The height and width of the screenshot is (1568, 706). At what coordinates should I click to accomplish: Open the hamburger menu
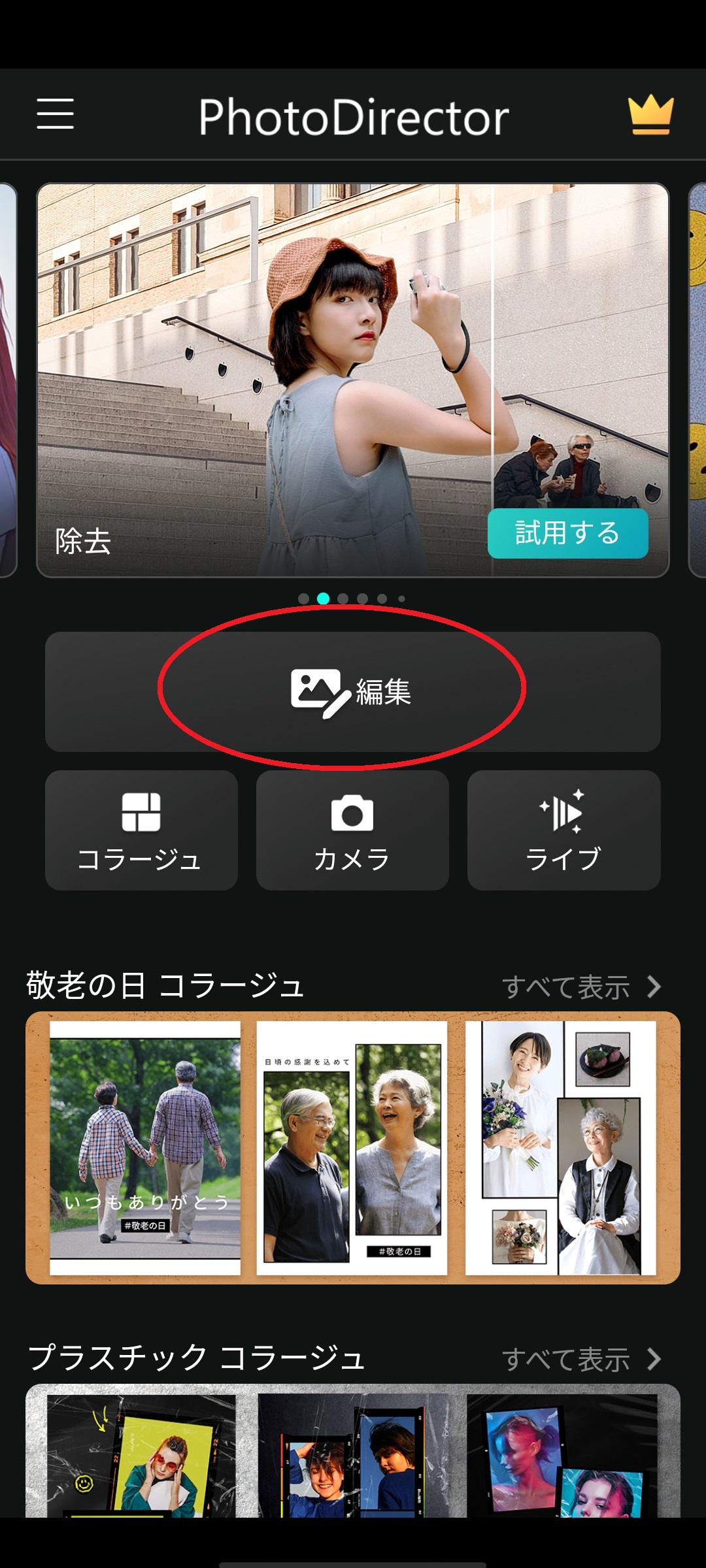(x=55, y=114)
